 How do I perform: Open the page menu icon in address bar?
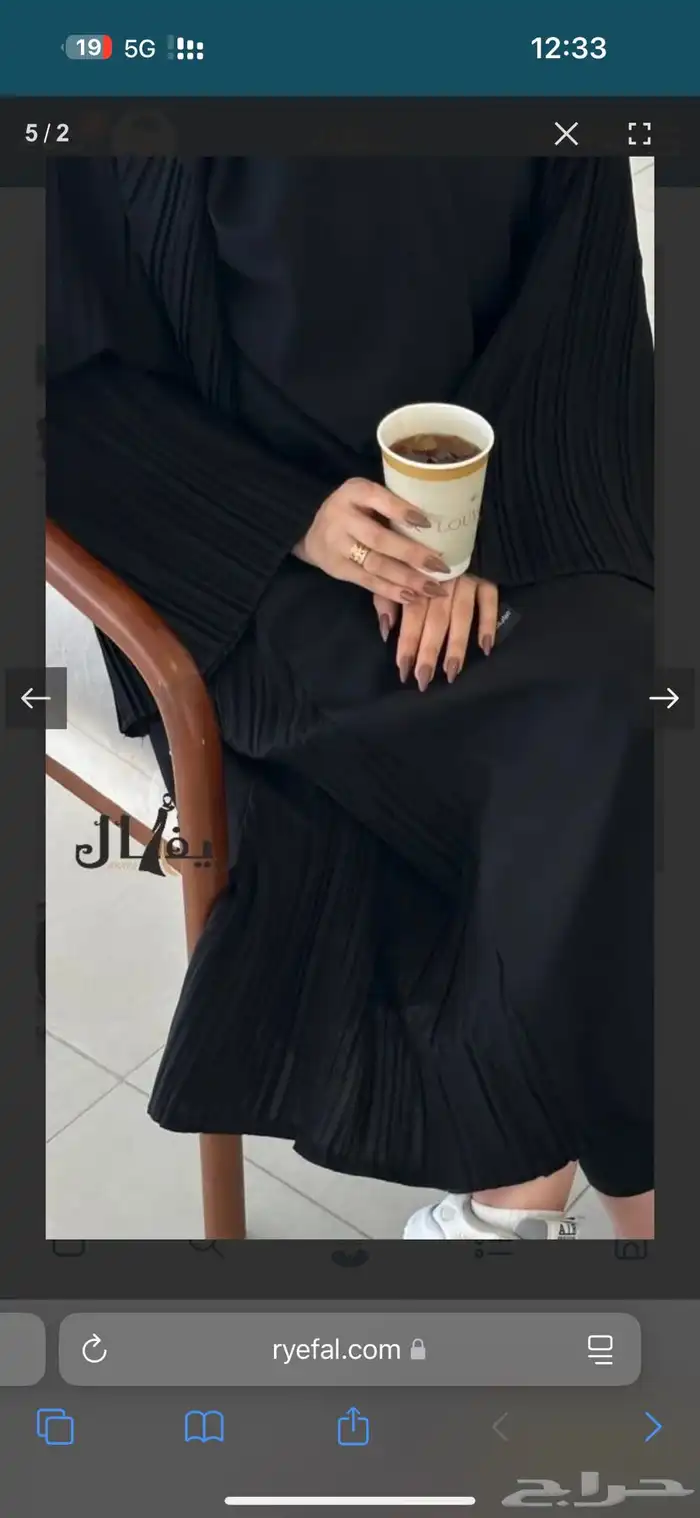[x=600, y=1350]
